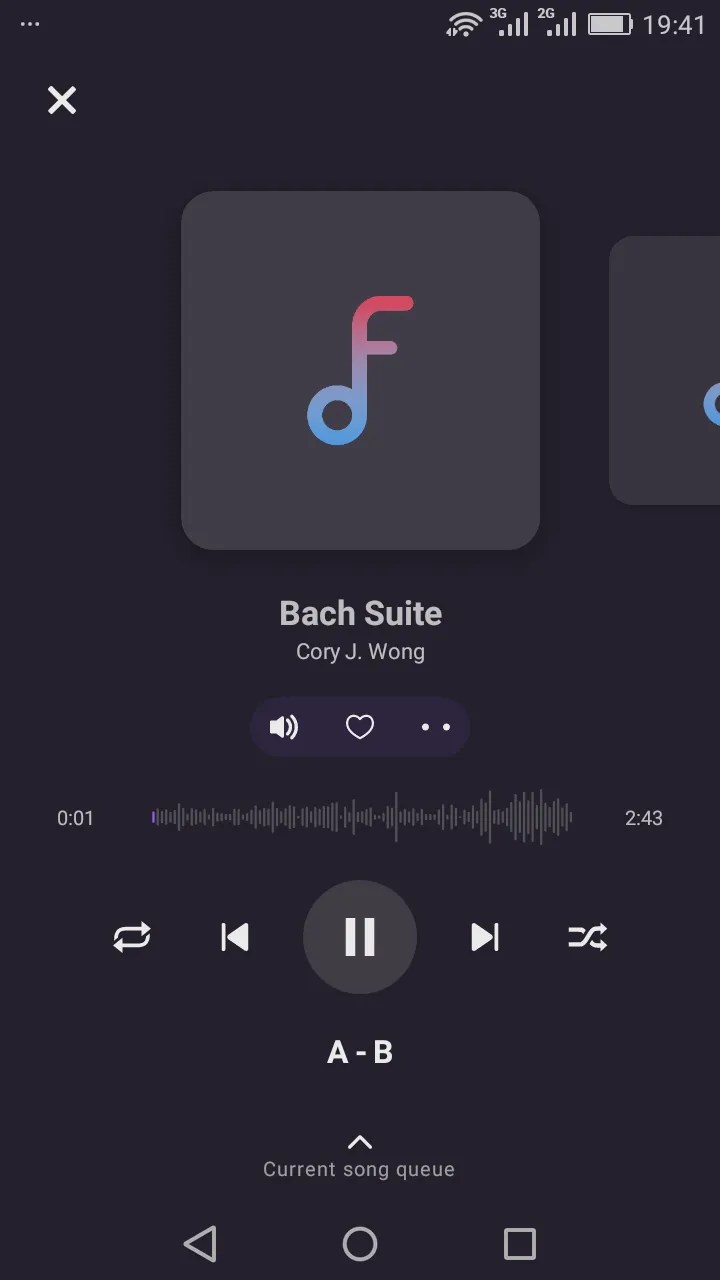Screen dimensions: 720x1280
Task: Open the more options dots icon
Action: coord(436,727)
